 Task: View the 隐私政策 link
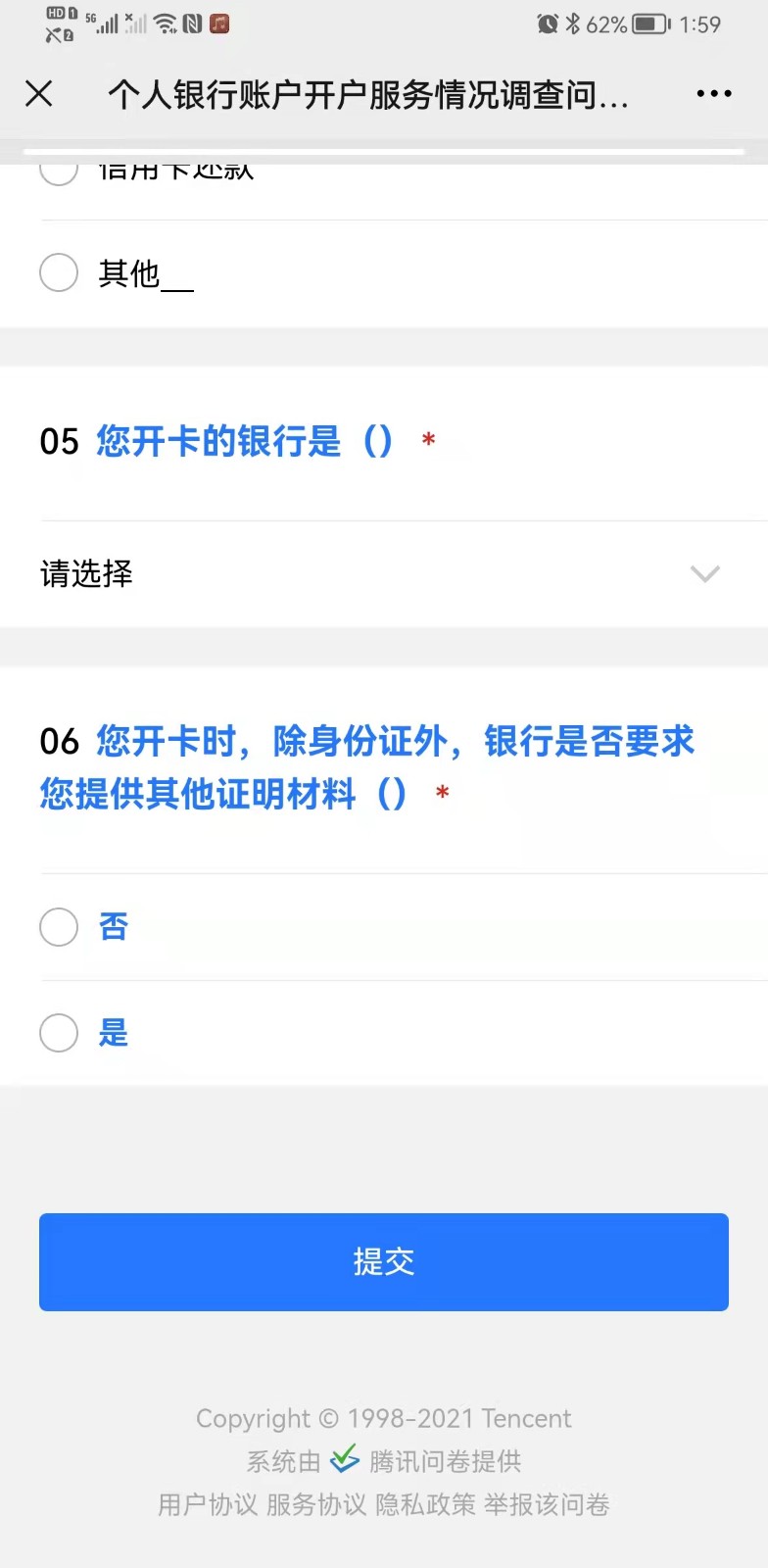(x=425, y=1504)
